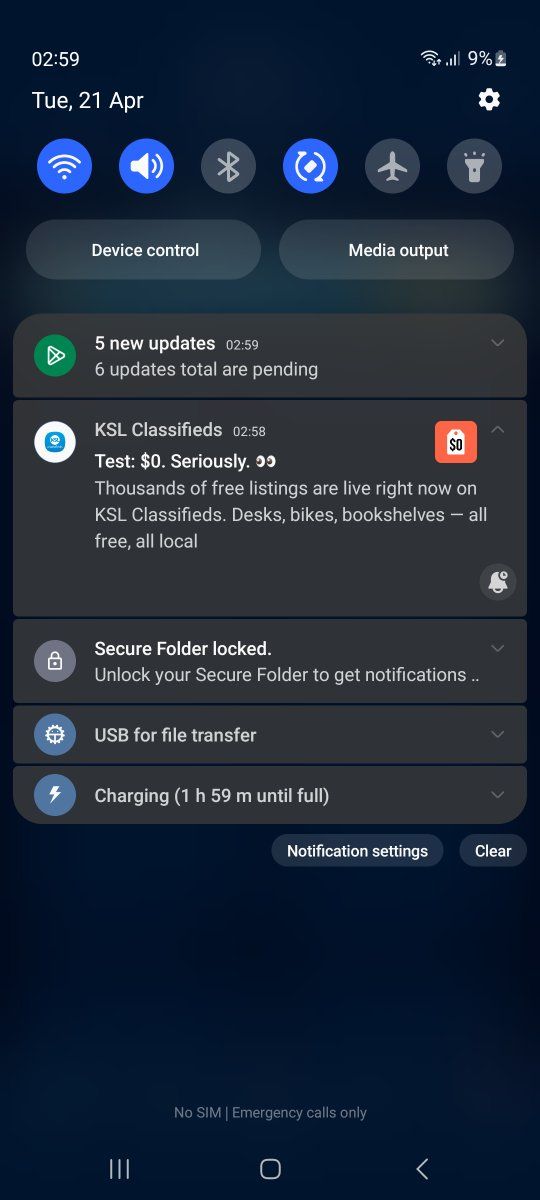Expand the Charging notification

point(498,795)
